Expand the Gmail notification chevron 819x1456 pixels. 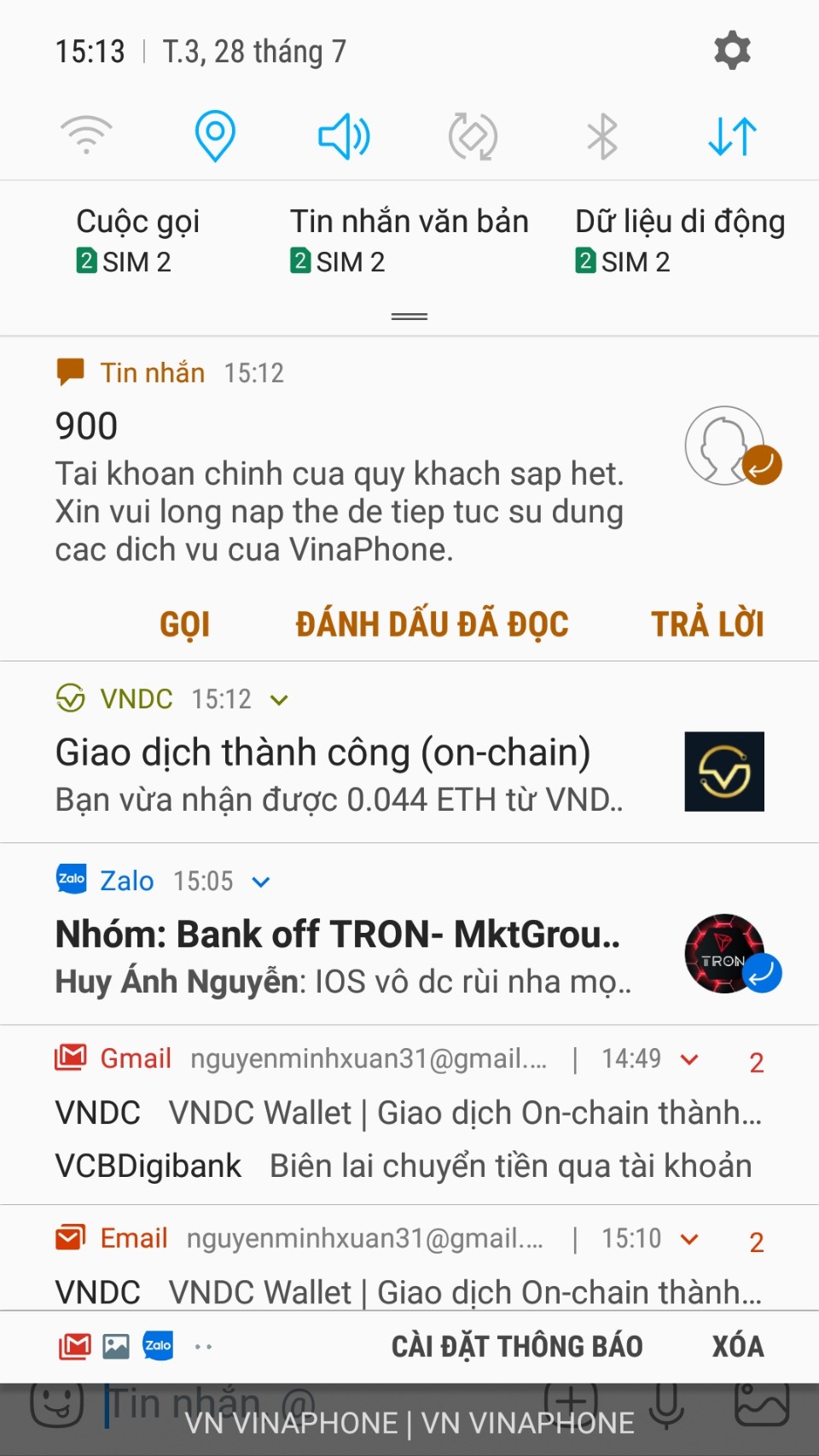689,1060
